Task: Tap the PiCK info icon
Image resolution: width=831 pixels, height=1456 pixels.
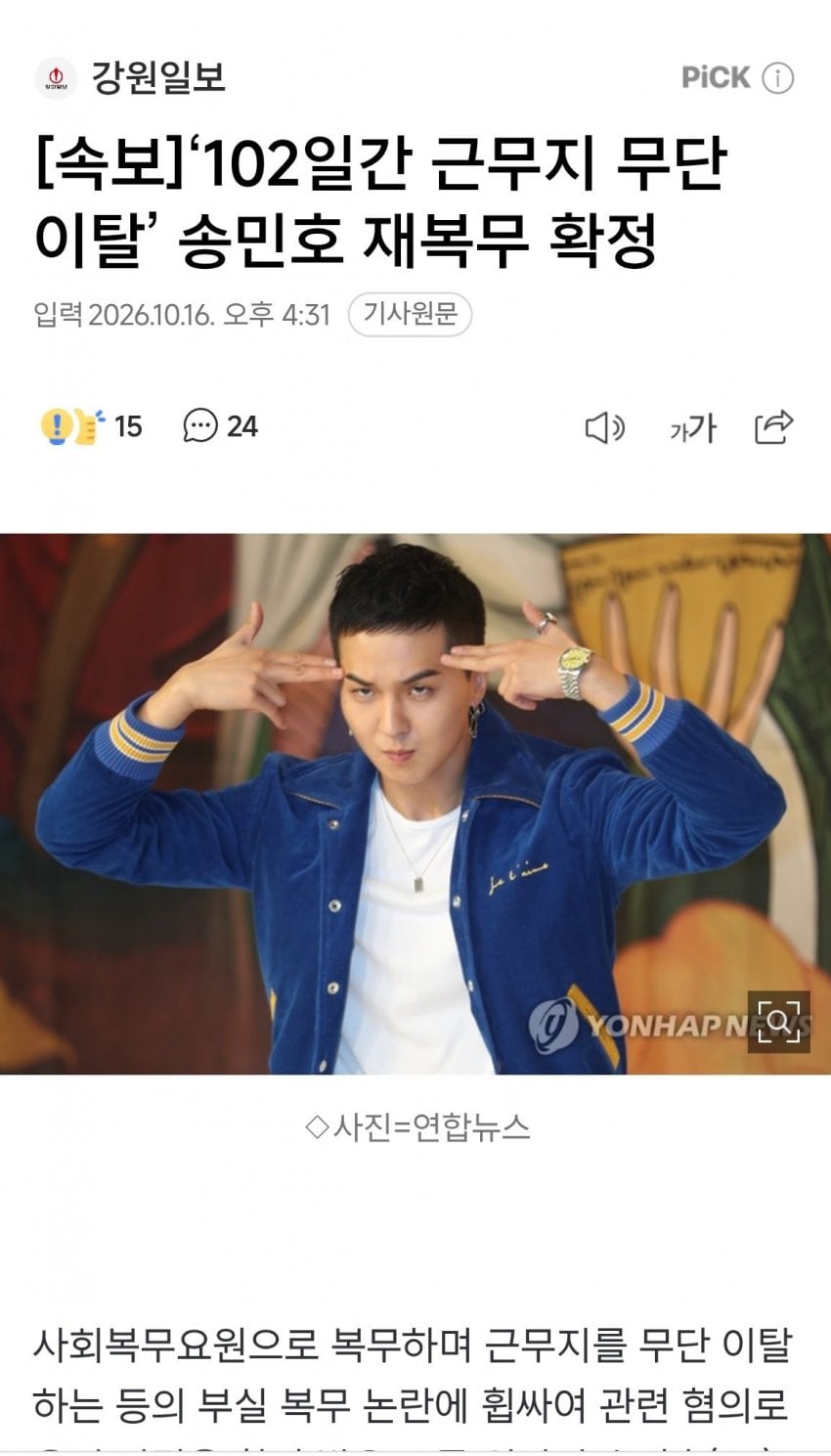Action: 777,78
